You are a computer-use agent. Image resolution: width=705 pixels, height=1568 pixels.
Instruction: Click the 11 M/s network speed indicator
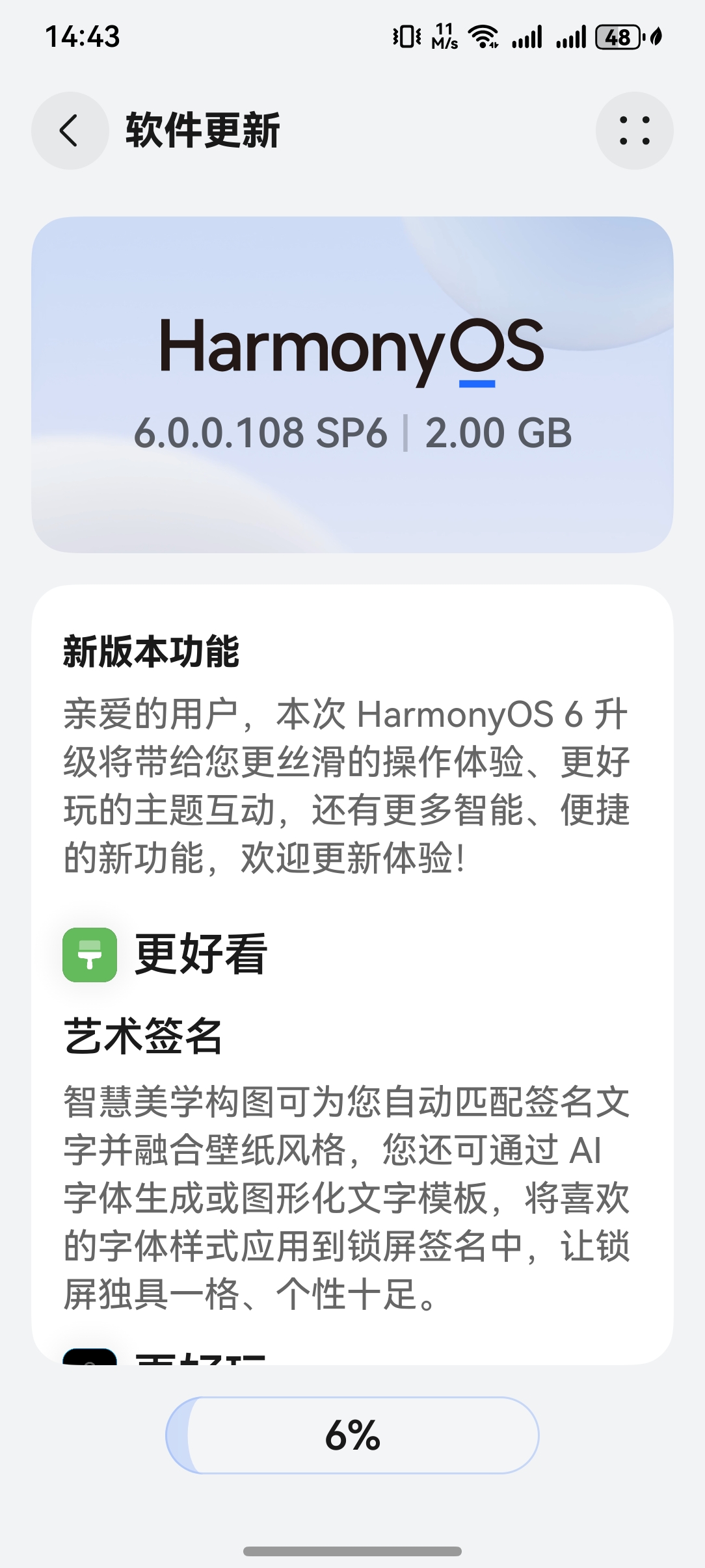(444, 36)
